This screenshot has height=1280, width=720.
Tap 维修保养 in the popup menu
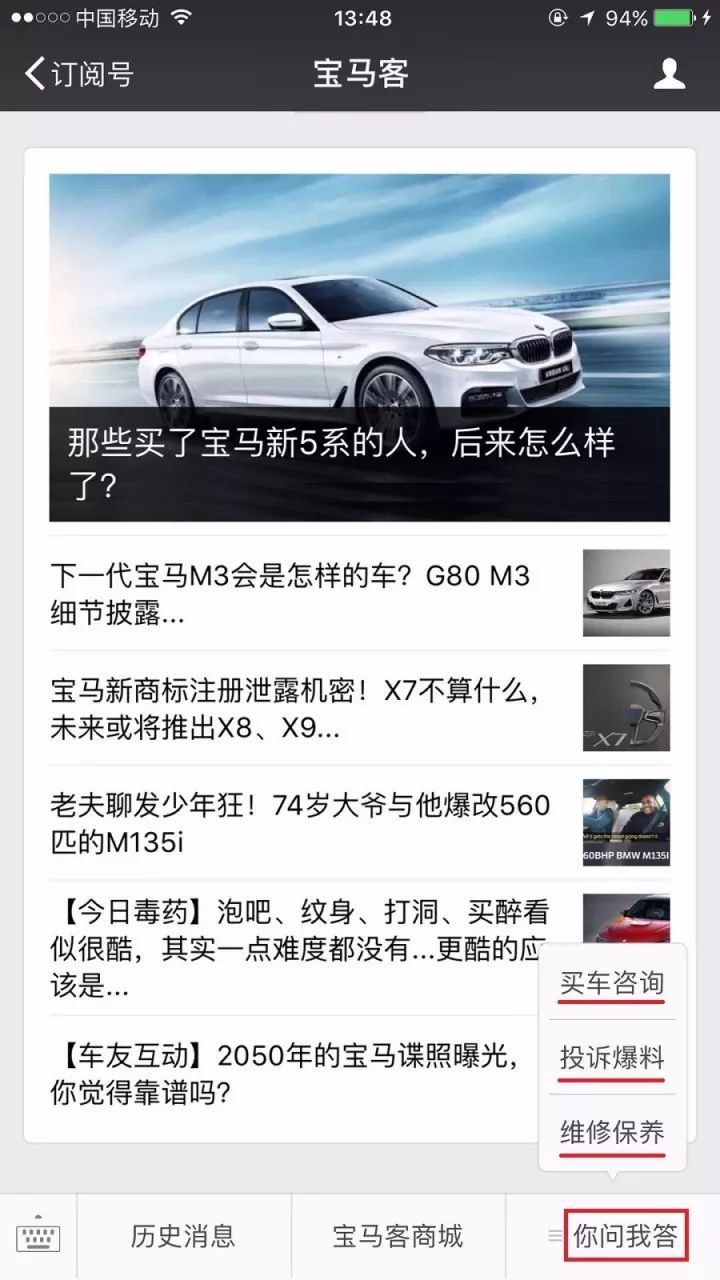click(612, 1132)
